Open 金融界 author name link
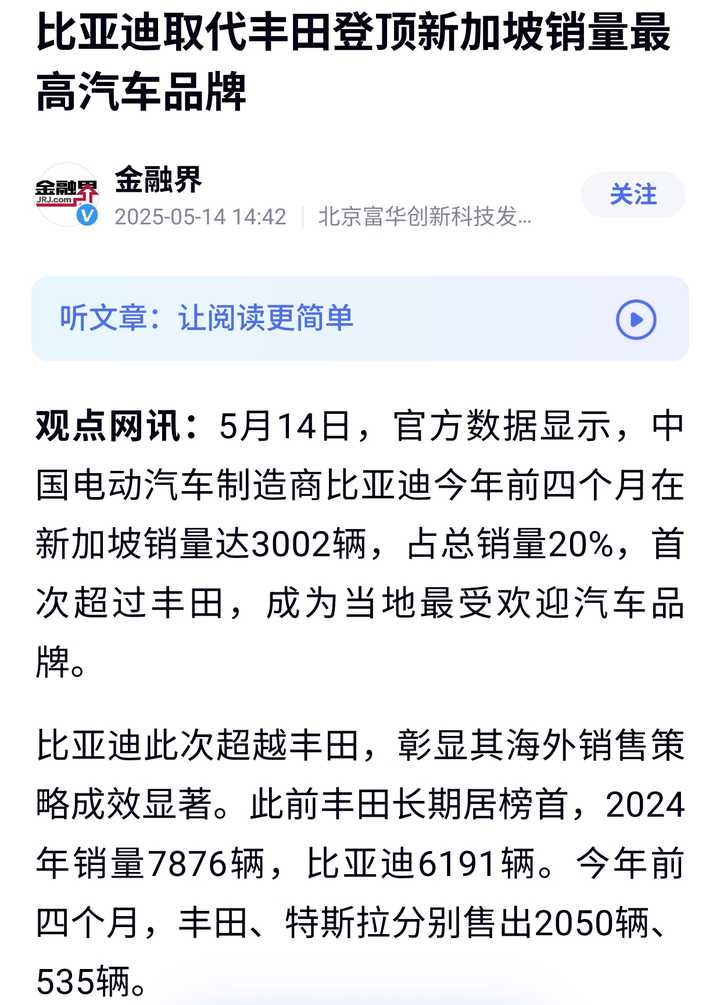This screenshot has height=1005, width=720. 158,180
